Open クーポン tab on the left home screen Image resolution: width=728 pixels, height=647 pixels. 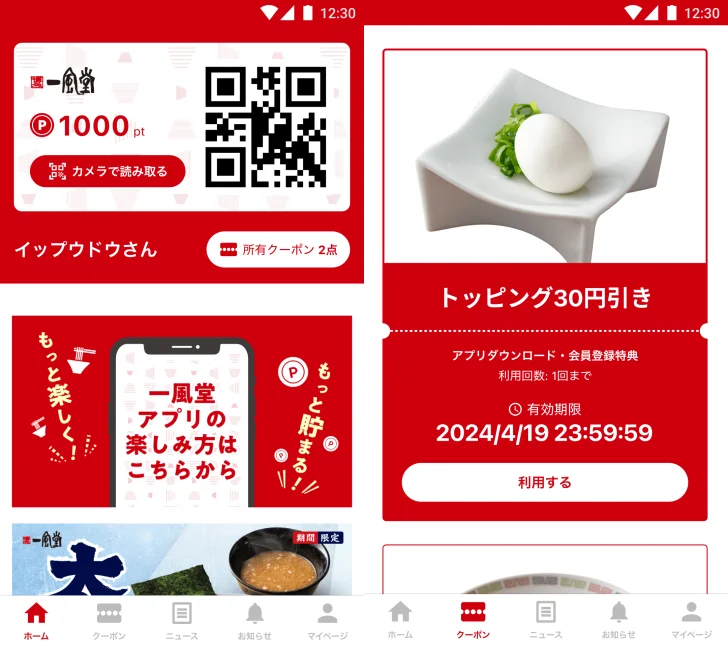tap(109, 621)
